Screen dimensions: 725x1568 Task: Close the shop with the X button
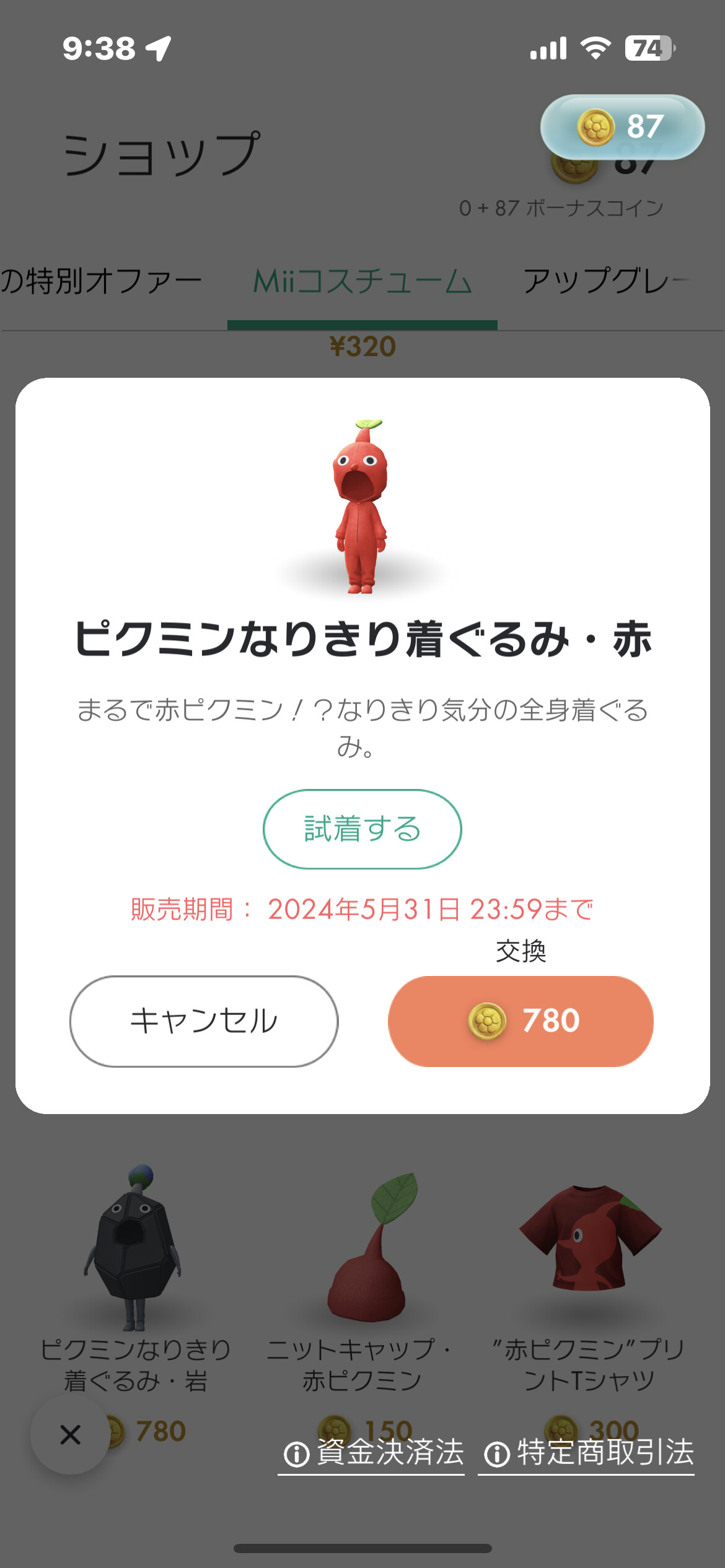pos(70,1434)
